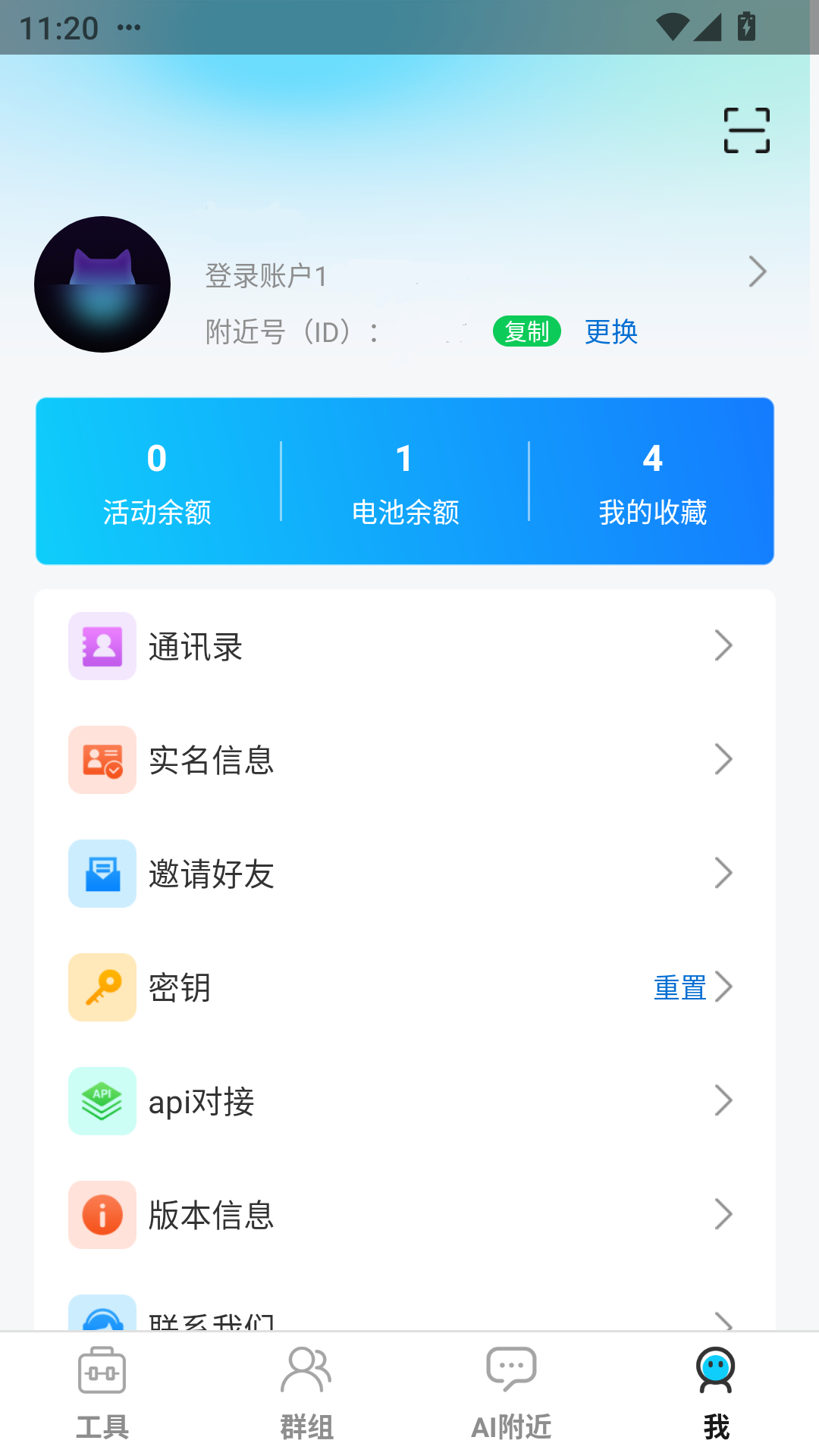The image size is (819, 1456).
Task: Open the 通讯录 contacts icon
Action: pyautogui.click(x=102, y=646)
